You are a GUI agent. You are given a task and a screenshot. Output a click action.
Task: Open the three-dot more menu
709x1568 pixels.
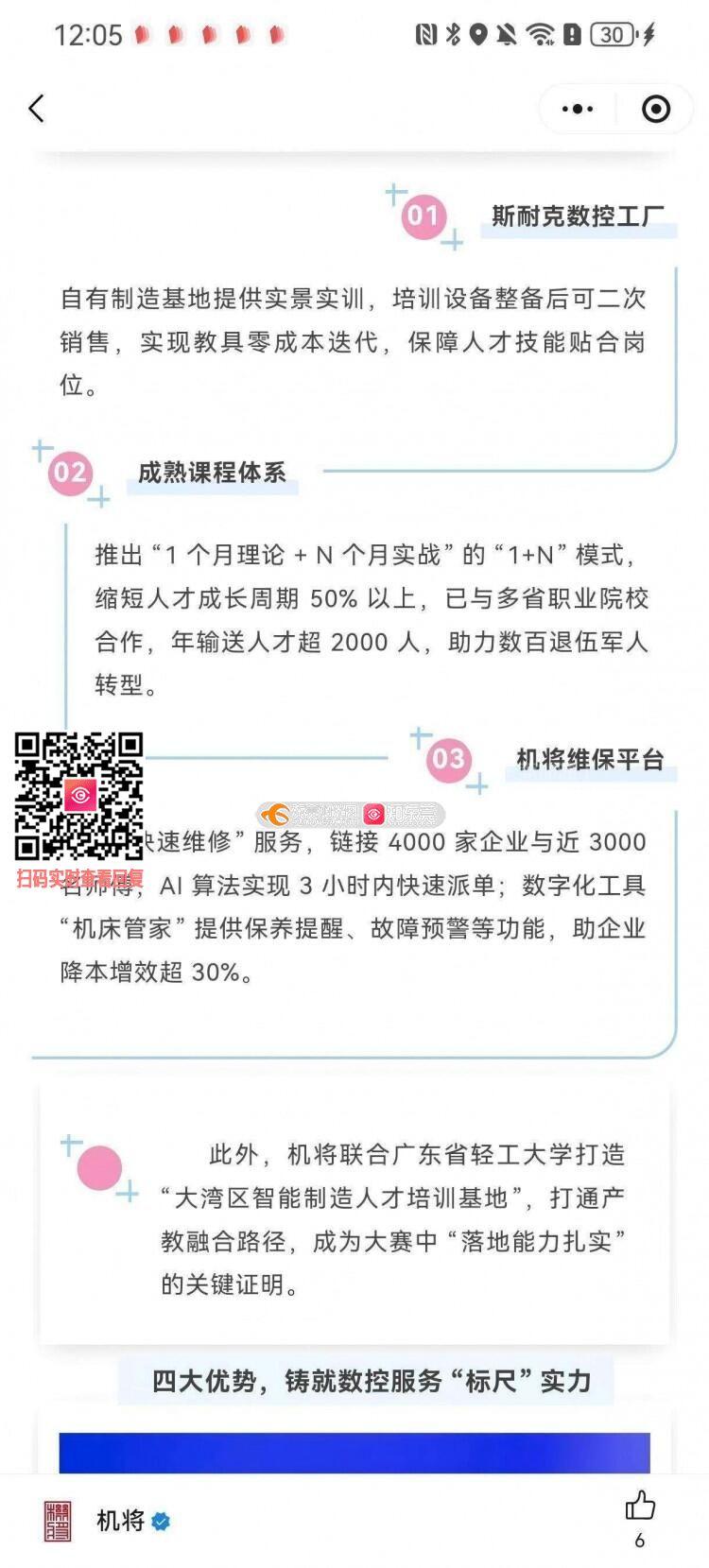click(x=577, y=109)
